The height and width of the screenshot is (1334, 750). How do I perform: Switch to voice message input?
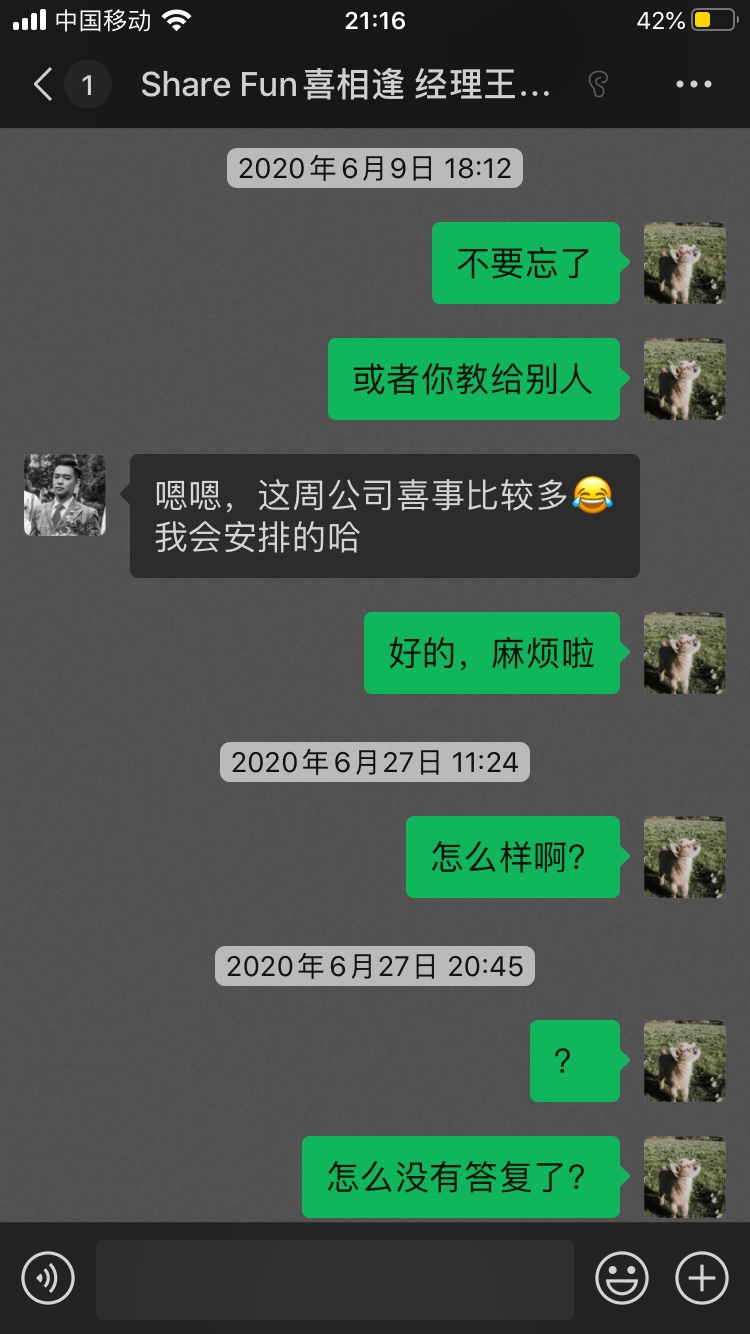pos(48,1278)
